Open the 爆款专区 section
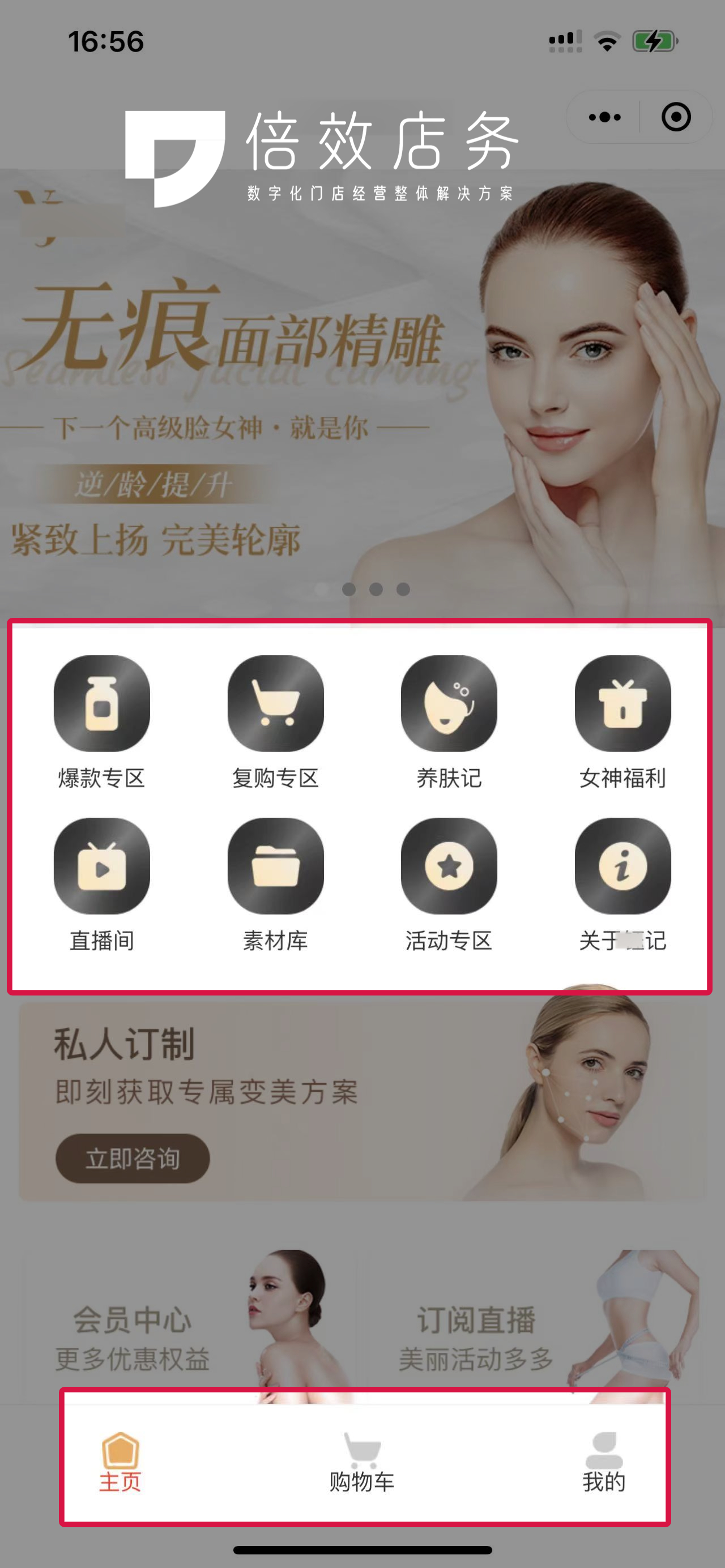Screen dimensions: 725x1568 pyautogui.click(x=101, y=703)
